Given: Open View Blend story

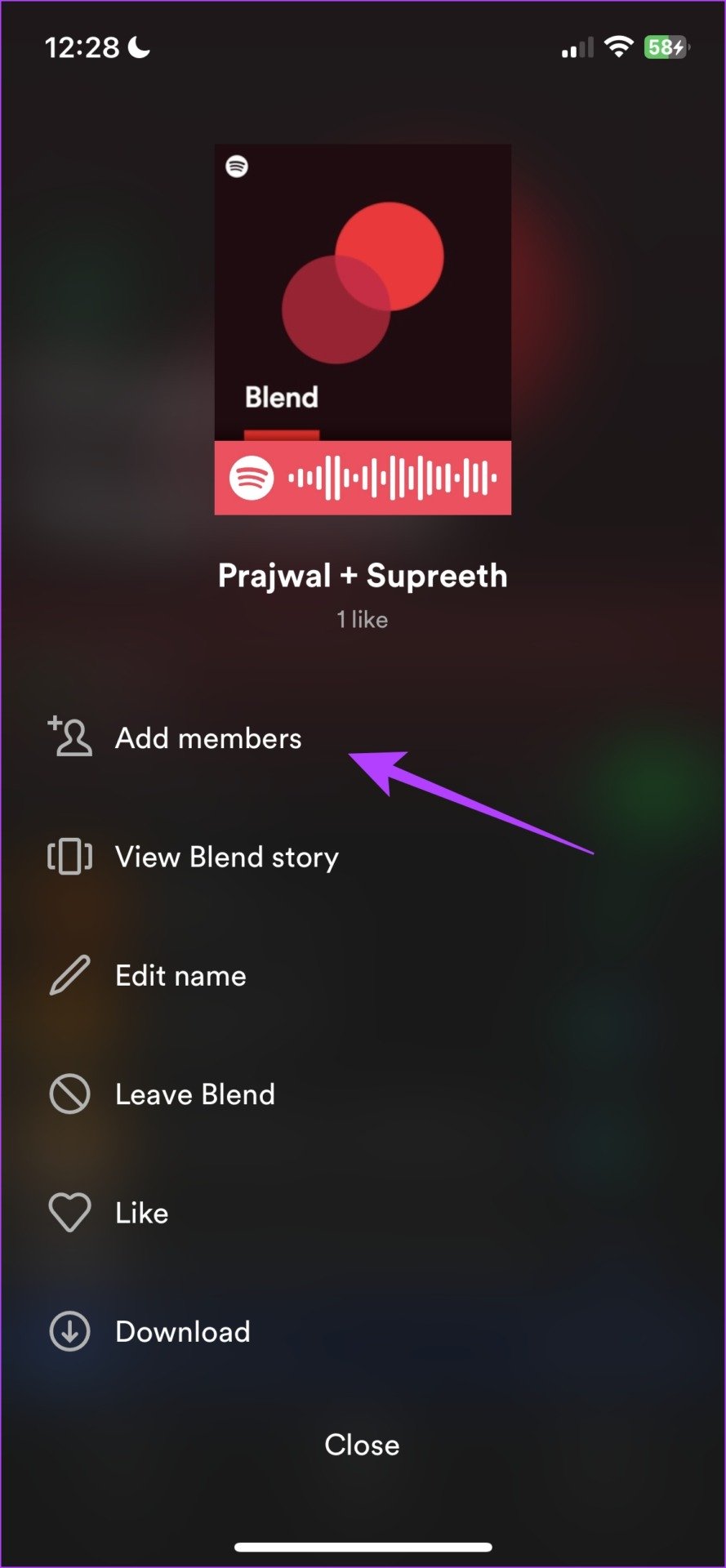Looking at the screenshot, I should [x=226, y=857].
